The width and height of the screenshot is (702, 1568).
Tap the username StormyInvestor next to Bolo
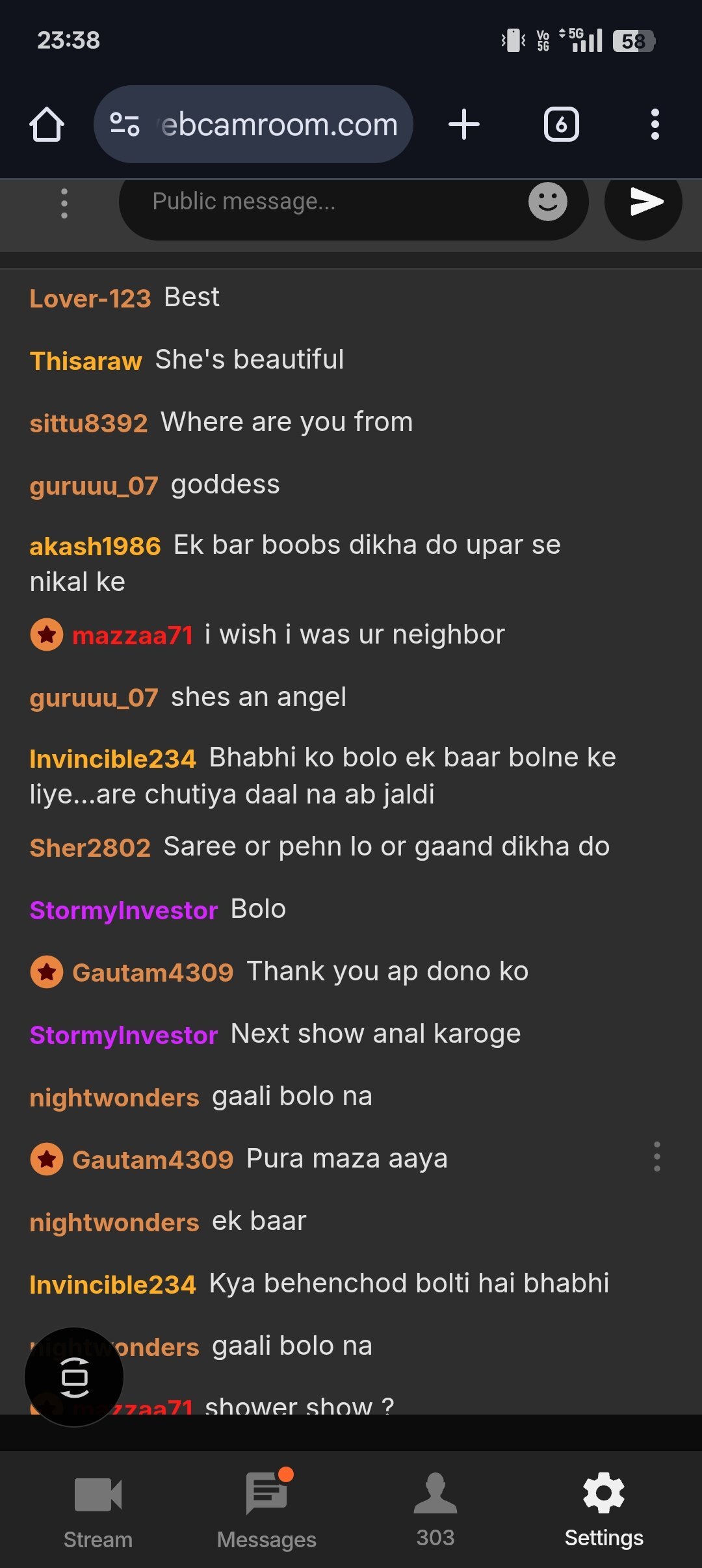click(x=123, y=910)
